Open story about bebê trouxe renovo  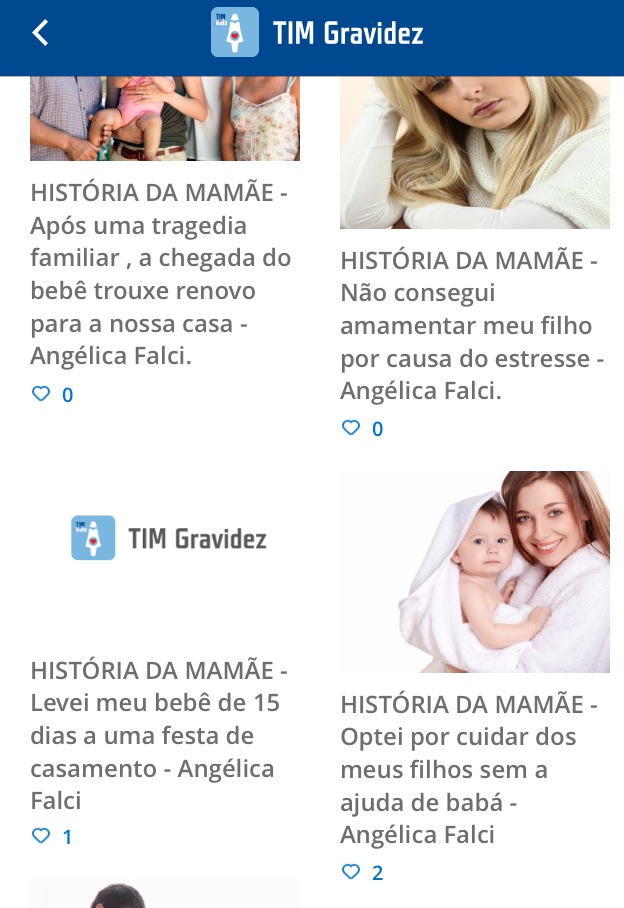[161, 274]
